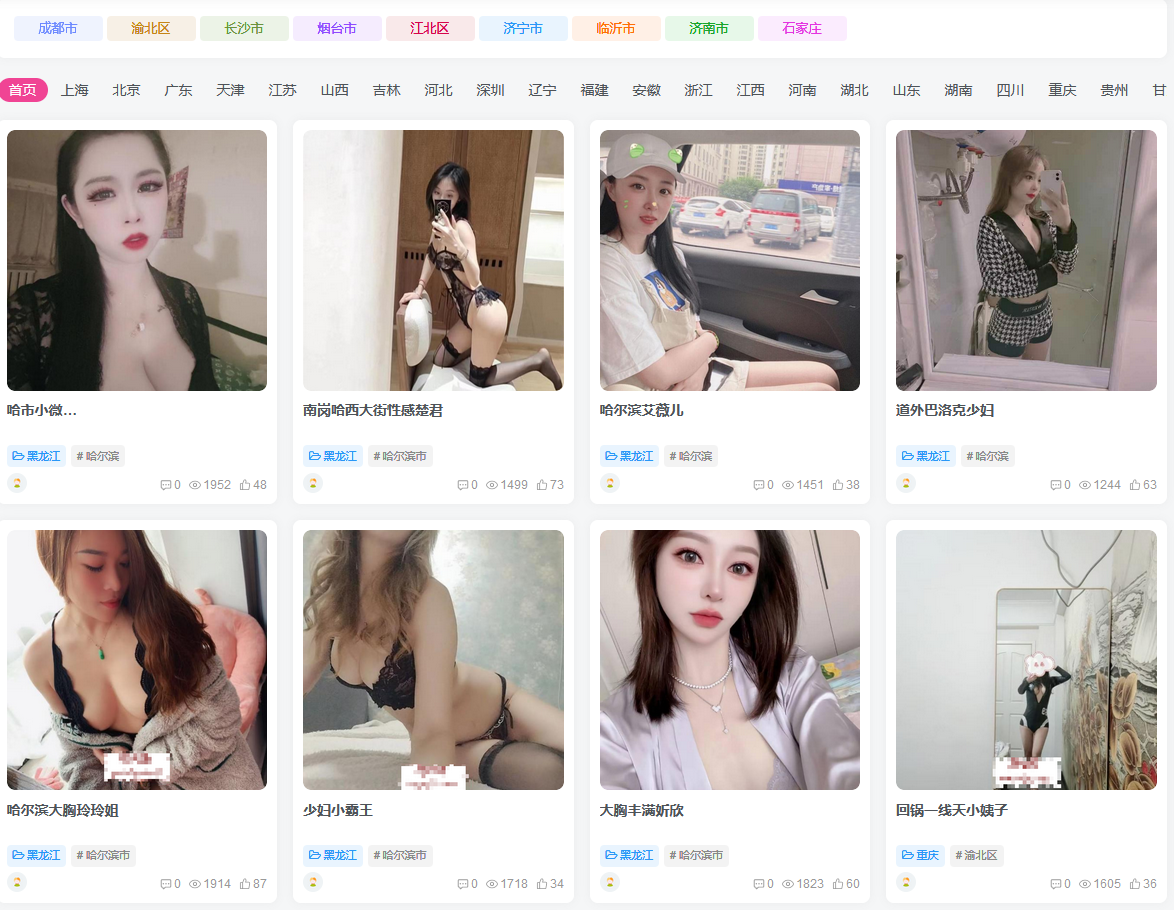Open the 哈尔滨艾薇儿 card
Screen dimensions: 1174x910
pyautogui.click(x=641, y=410)
